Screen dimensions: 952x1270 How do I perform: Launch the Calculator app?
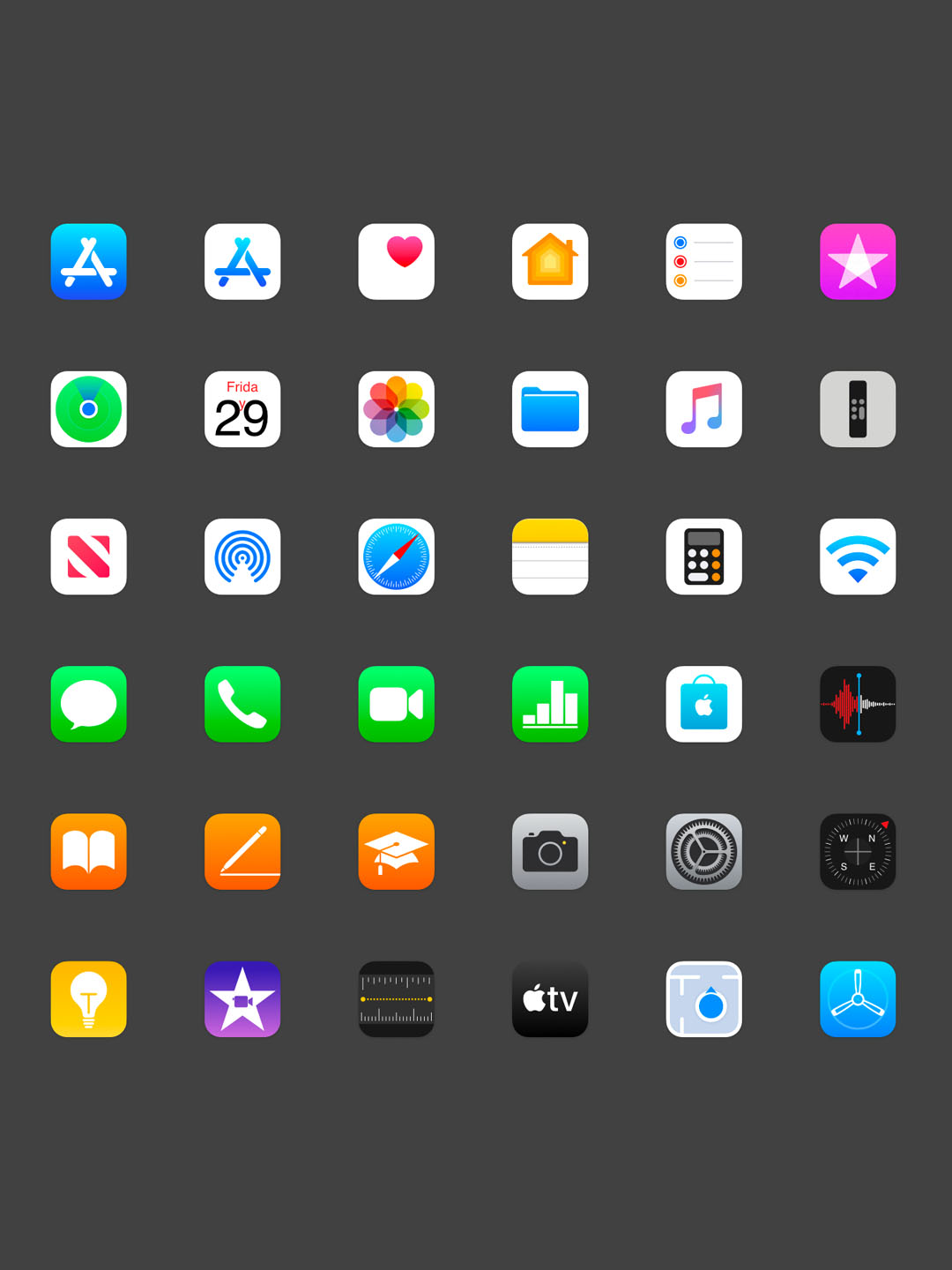tap(703, 557)
